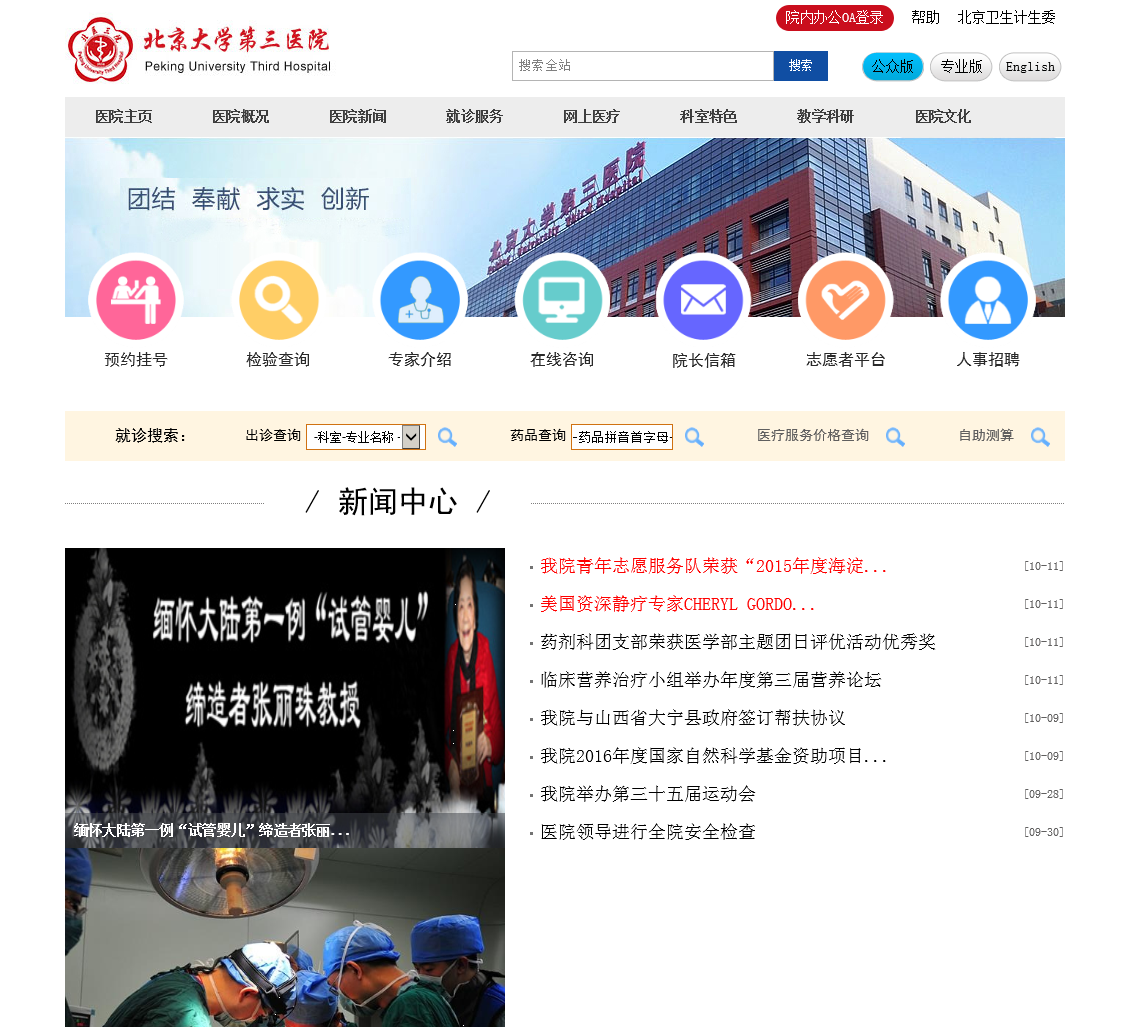Tap the 院内办公OA登录 button

[834, 18]
